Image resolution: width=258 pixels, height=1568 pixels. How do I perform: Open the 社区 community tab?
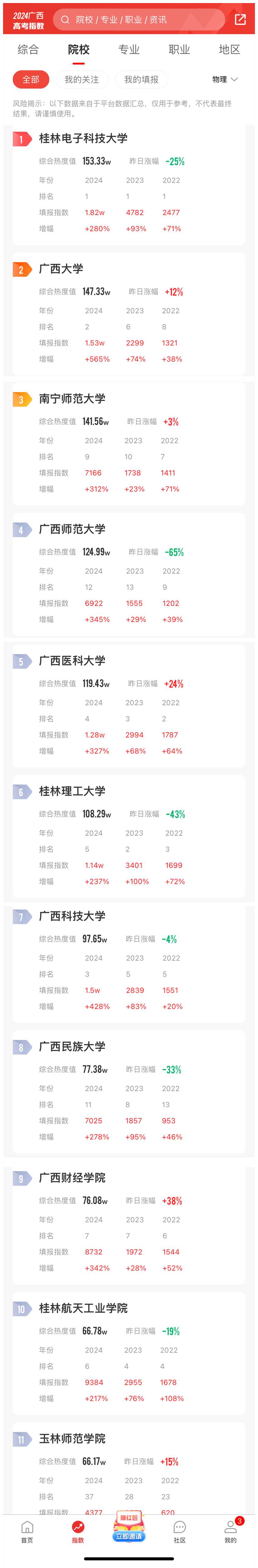coord(180,1530)
